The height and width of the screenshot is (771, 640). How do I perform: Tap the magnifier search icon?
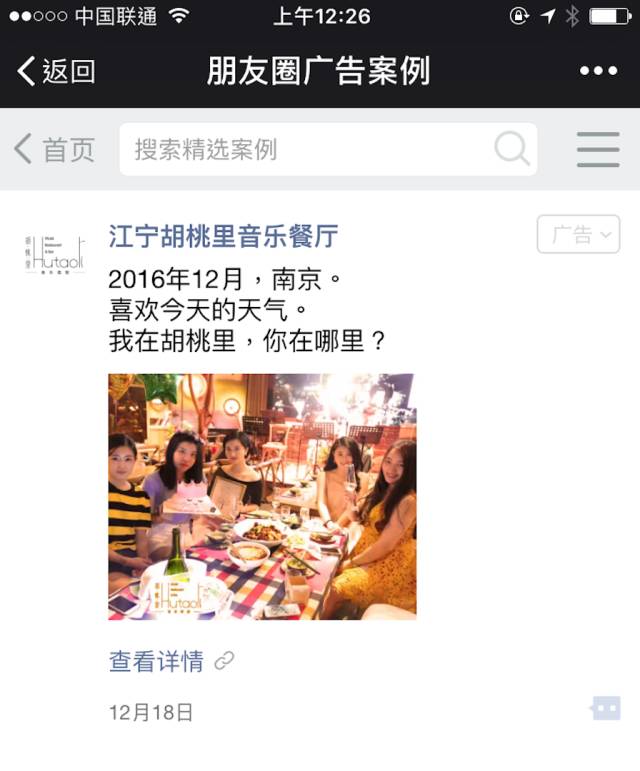[x=512, y=150]
